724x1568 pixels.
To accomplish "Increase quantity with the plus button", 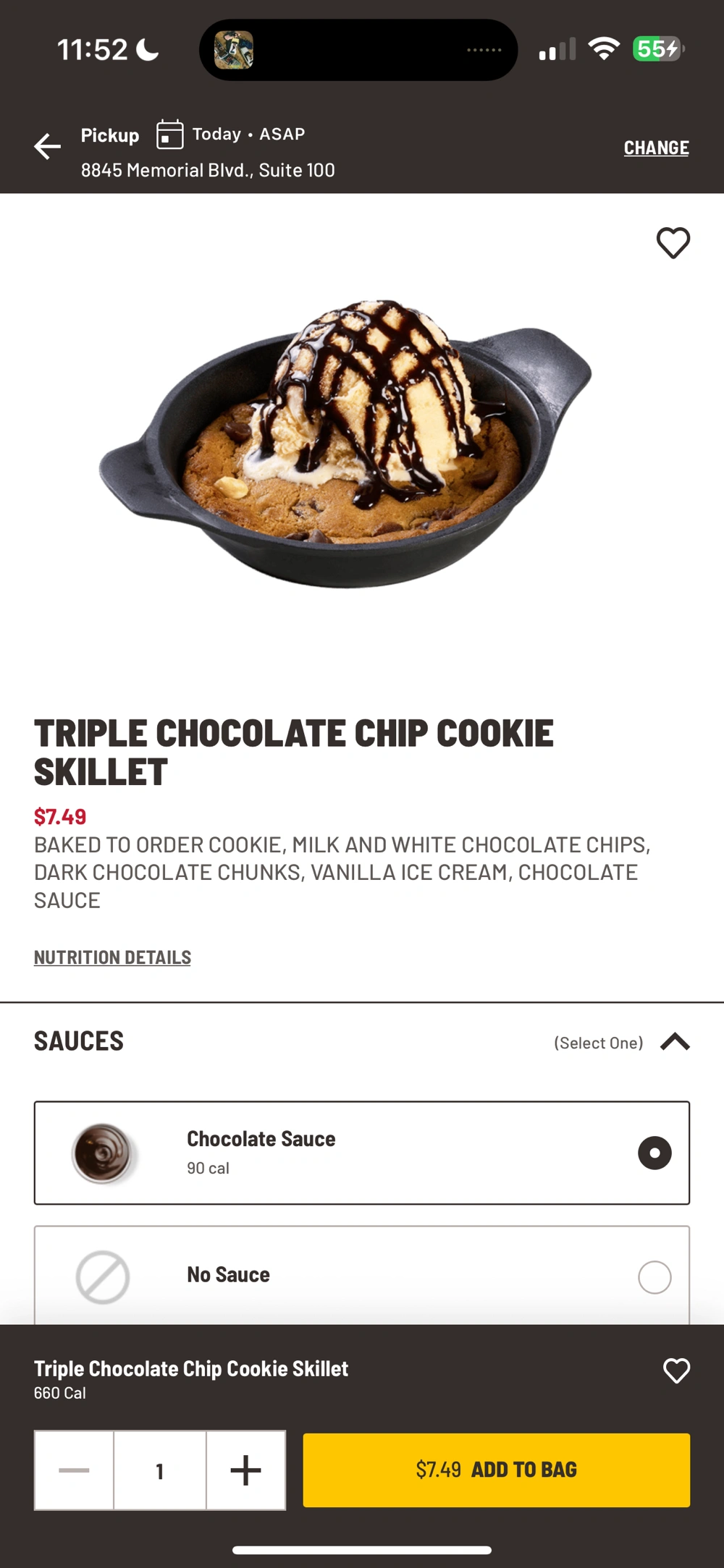I will [x=245, y=1470].
